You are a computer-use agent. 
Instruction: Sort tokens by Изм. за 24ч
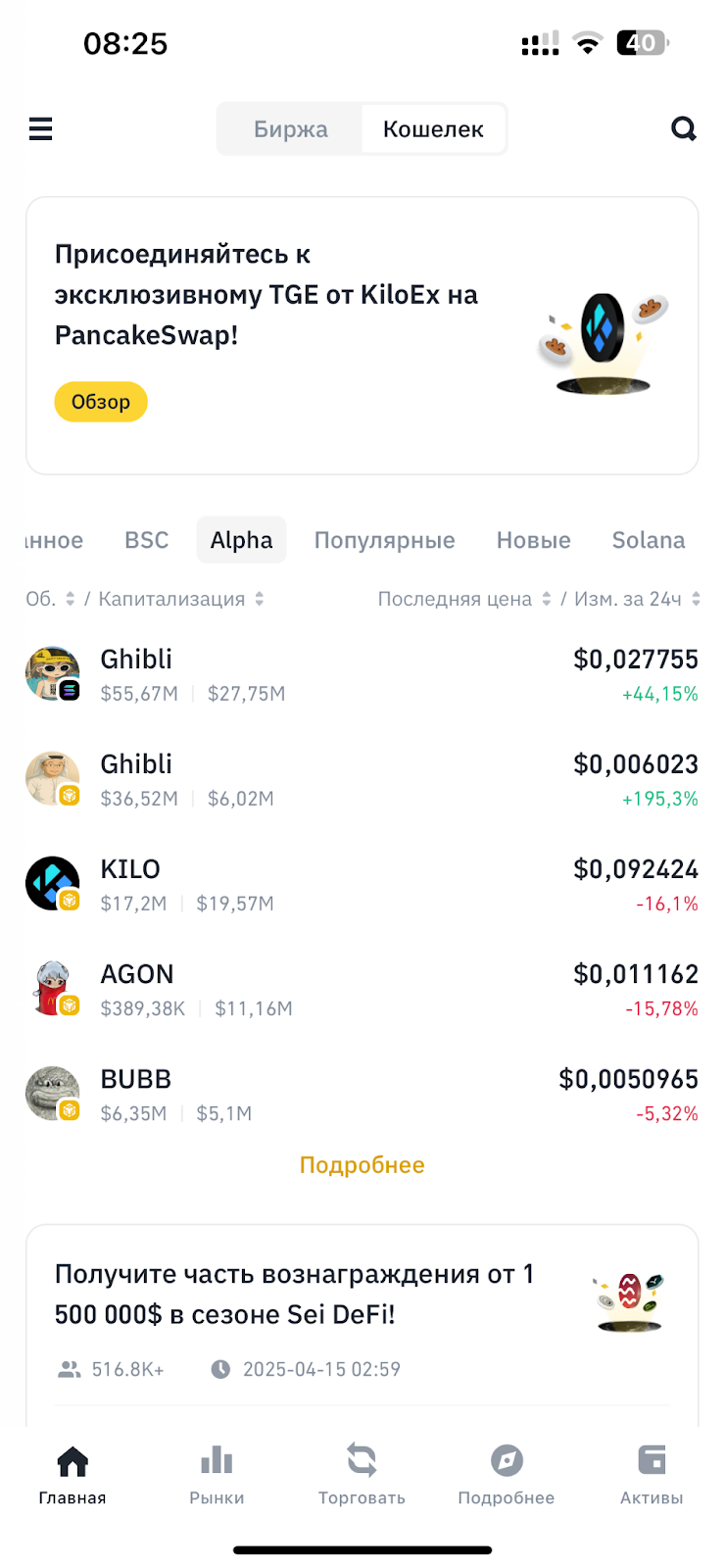pyautogui.click(x=637, y=599)
